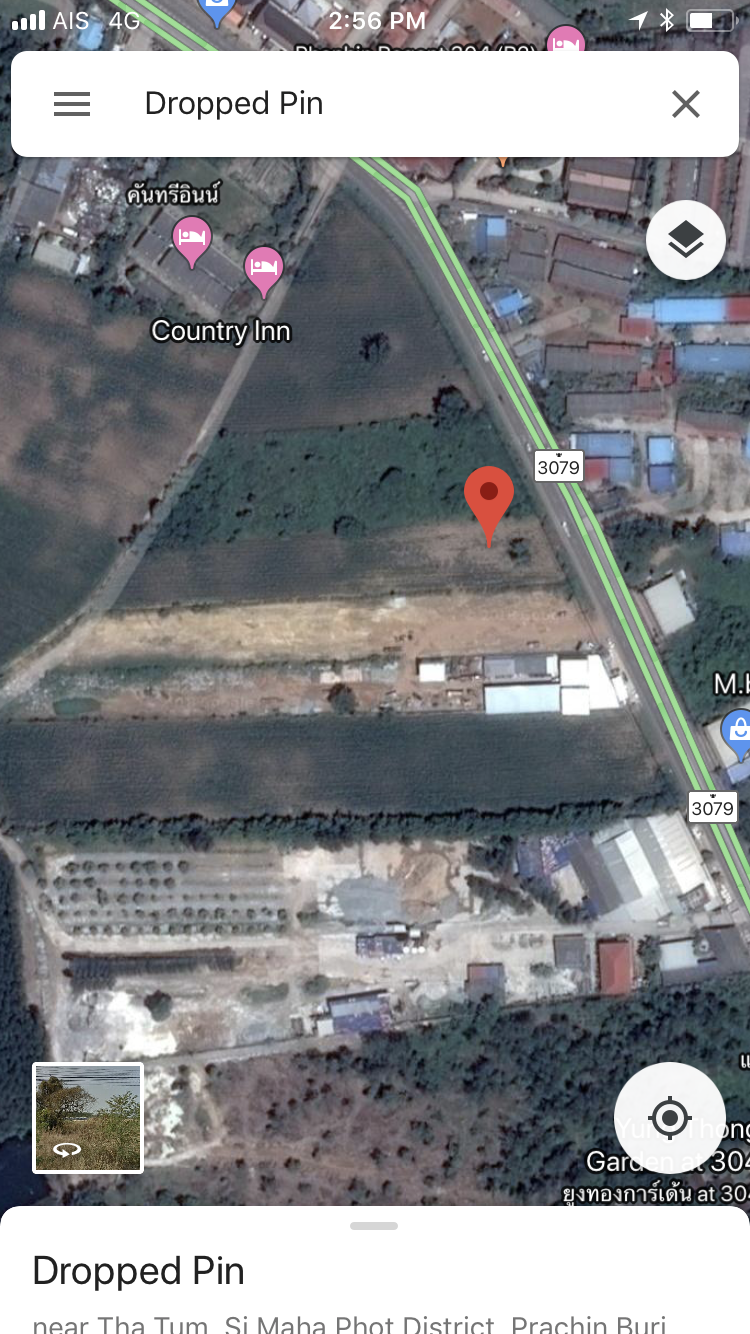Viewport: 750px width, 1334px height.
Task: Open the hamburger menu in the search bar
Action: 72,104
